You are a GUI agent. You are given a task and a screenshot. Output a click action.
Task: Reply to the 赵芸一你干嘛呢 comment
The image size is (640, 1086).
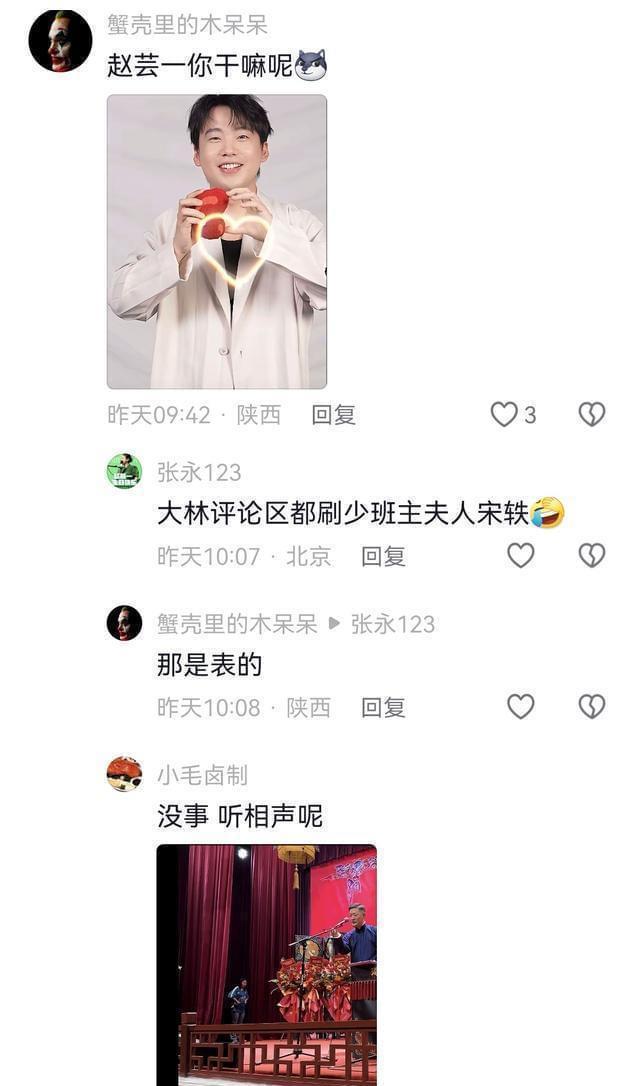pos(333,414)
